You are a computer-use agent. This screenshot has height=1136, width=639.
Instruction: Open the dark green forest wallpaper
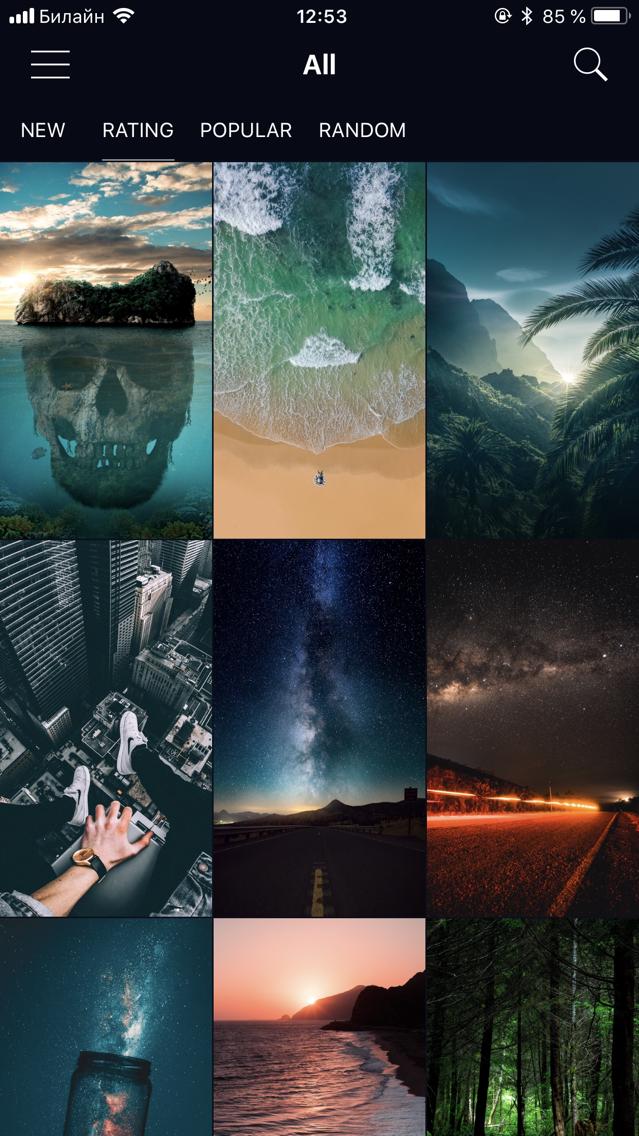pyautogui.click(x=533, y=1027)
